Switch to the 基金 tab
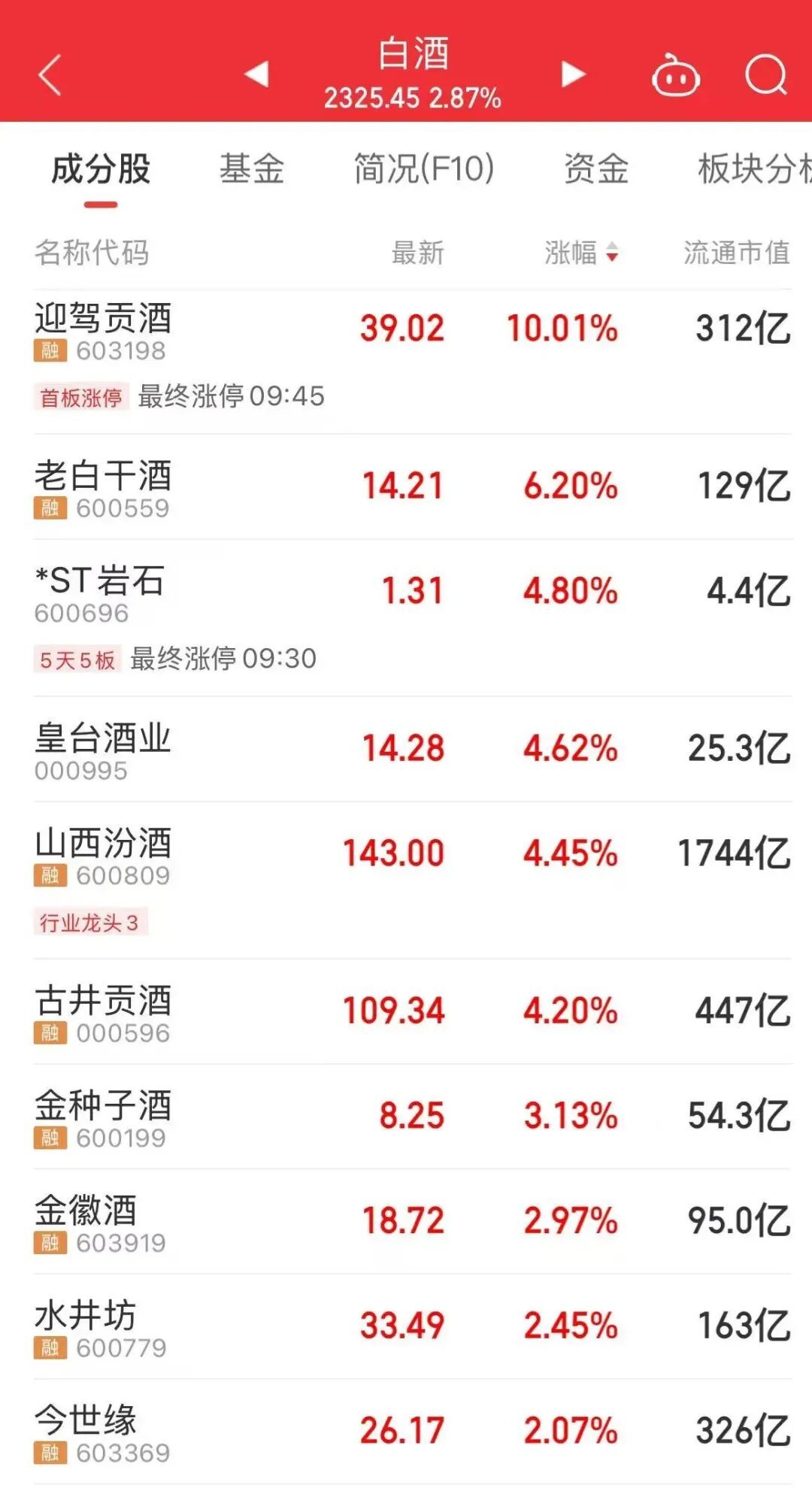Image resolution: width=812 pixels, height=1488 pixels. click(x=252, y=168)
